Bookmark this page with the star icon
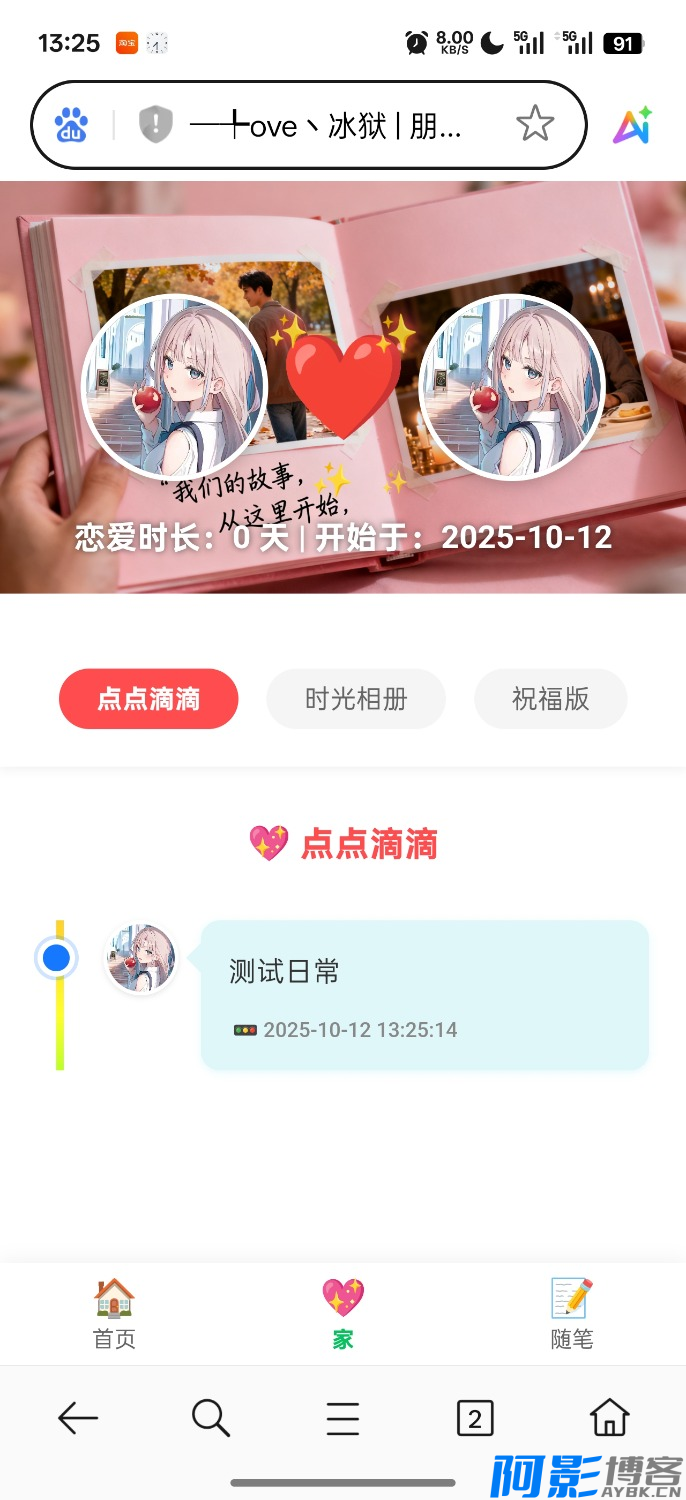The image size is (686, 1500). click(535, 124)
